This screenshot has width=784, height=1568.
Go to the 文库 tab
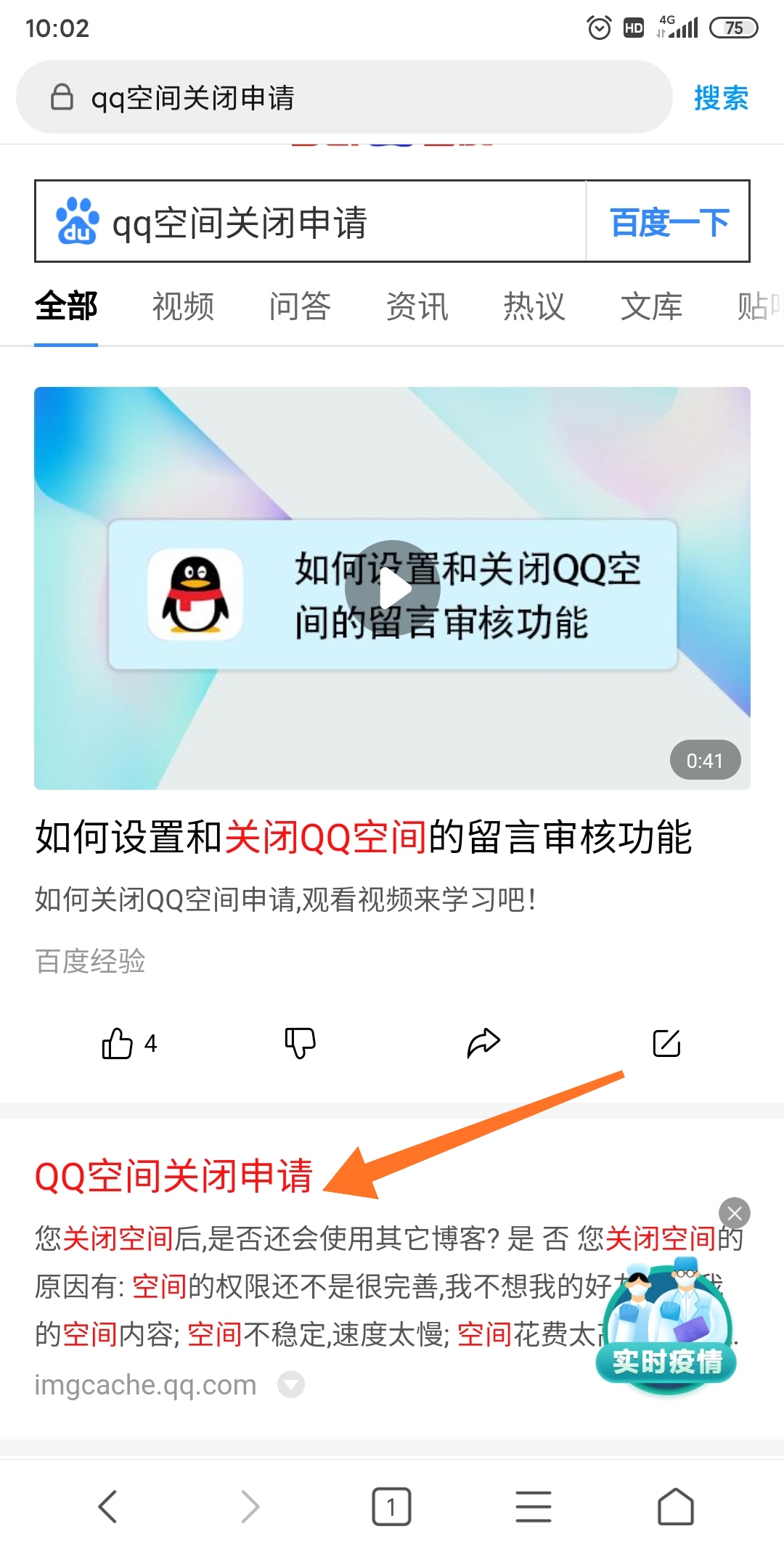click(x=651, y=306)
